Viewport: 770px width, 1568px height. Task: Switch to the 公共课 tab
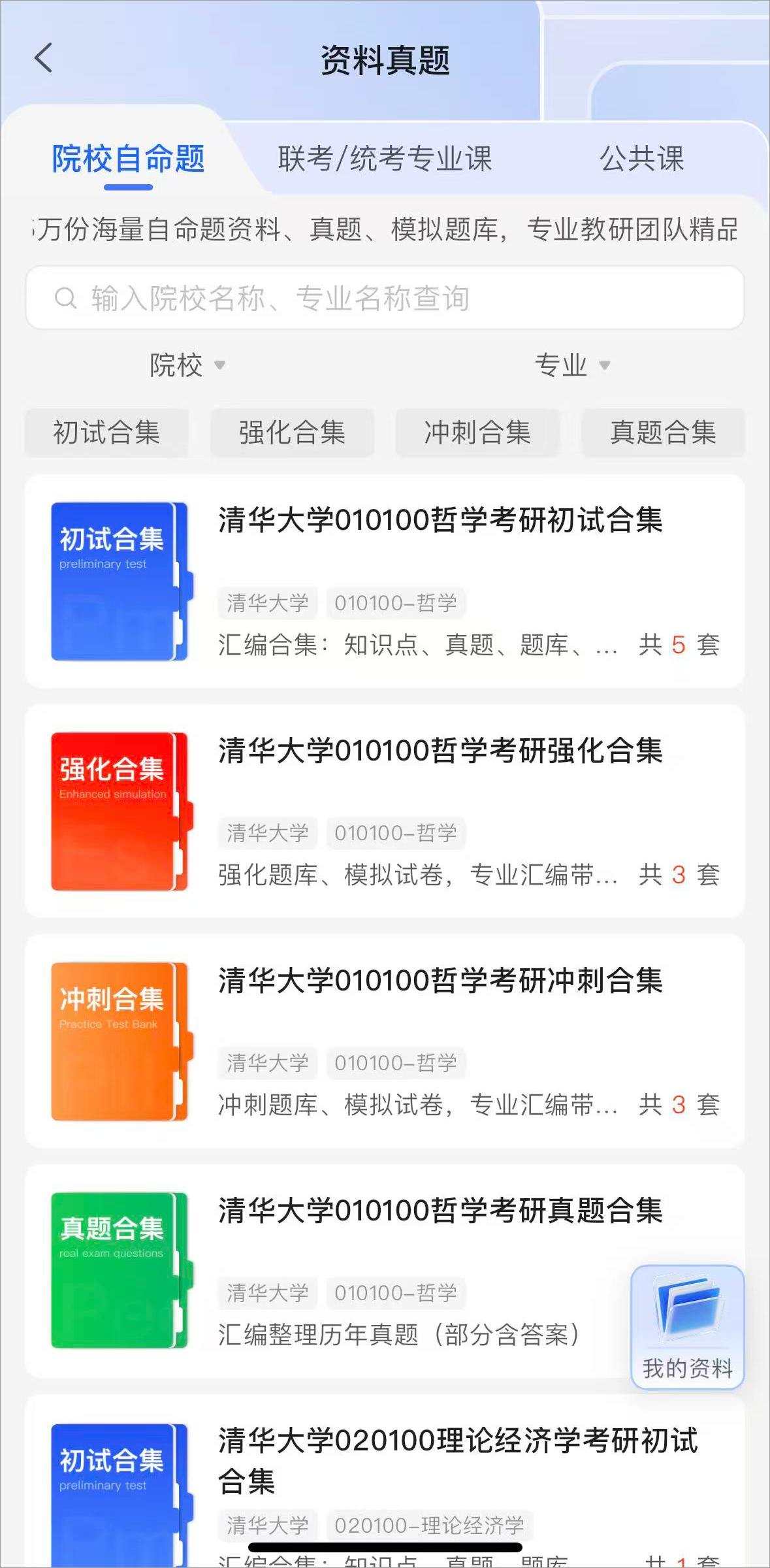pos(642,159)
